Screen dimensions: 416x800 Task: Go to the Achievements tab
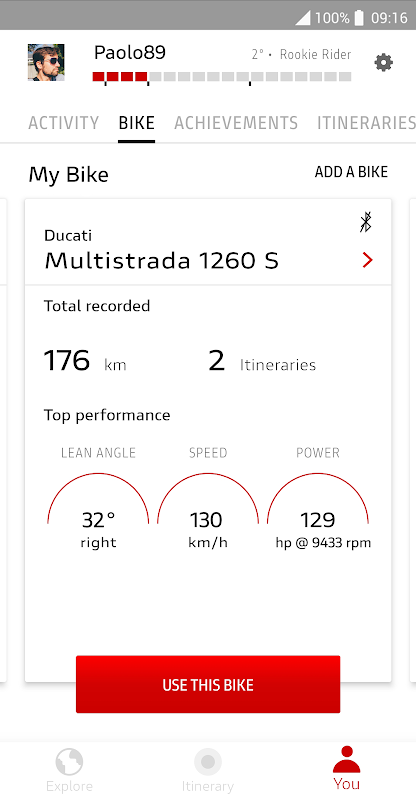click(x=236, y=123)
